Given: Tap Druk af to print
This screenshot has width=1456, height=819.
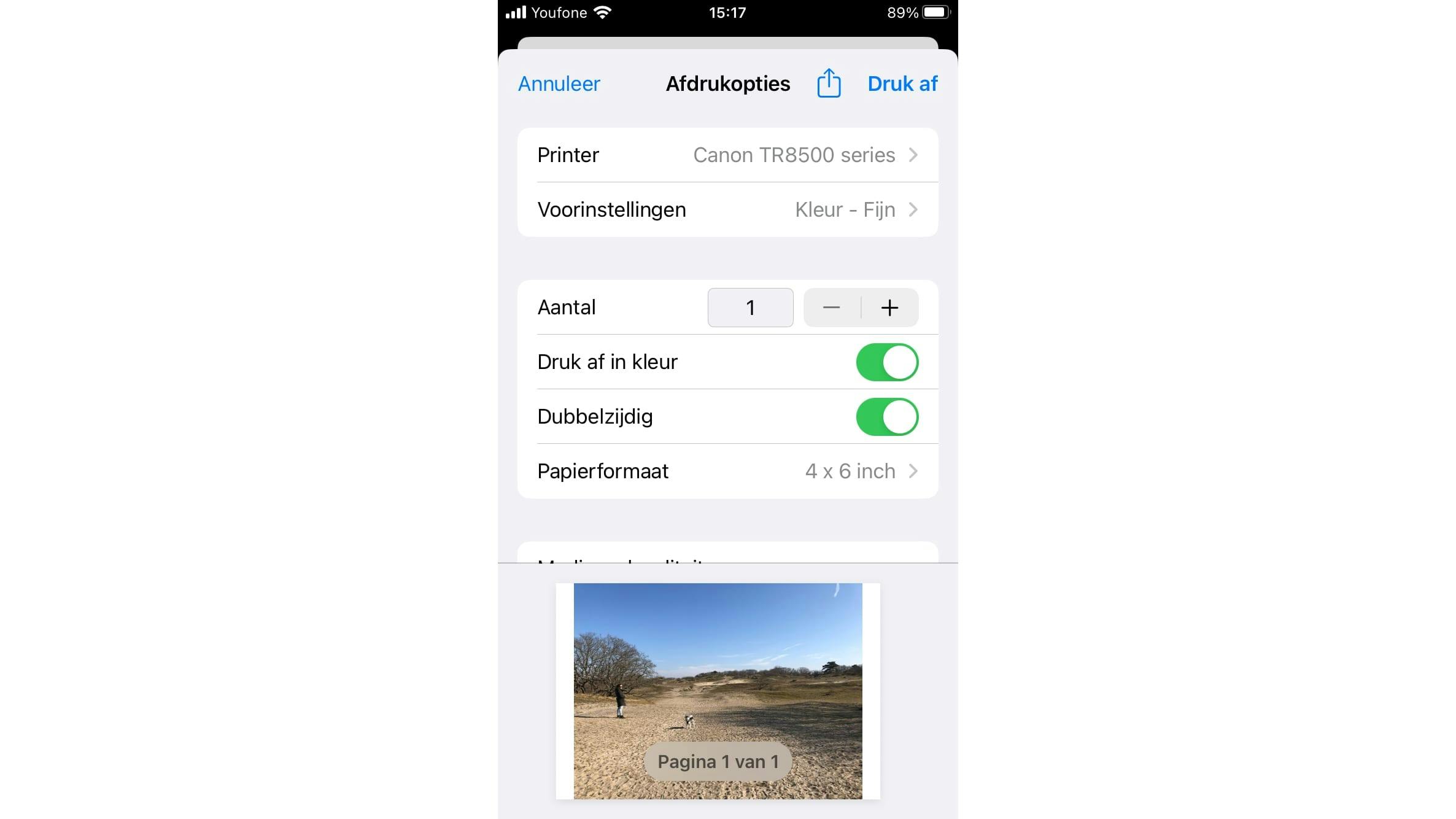Looking at the screenshot, I should [x=902, y=83].
